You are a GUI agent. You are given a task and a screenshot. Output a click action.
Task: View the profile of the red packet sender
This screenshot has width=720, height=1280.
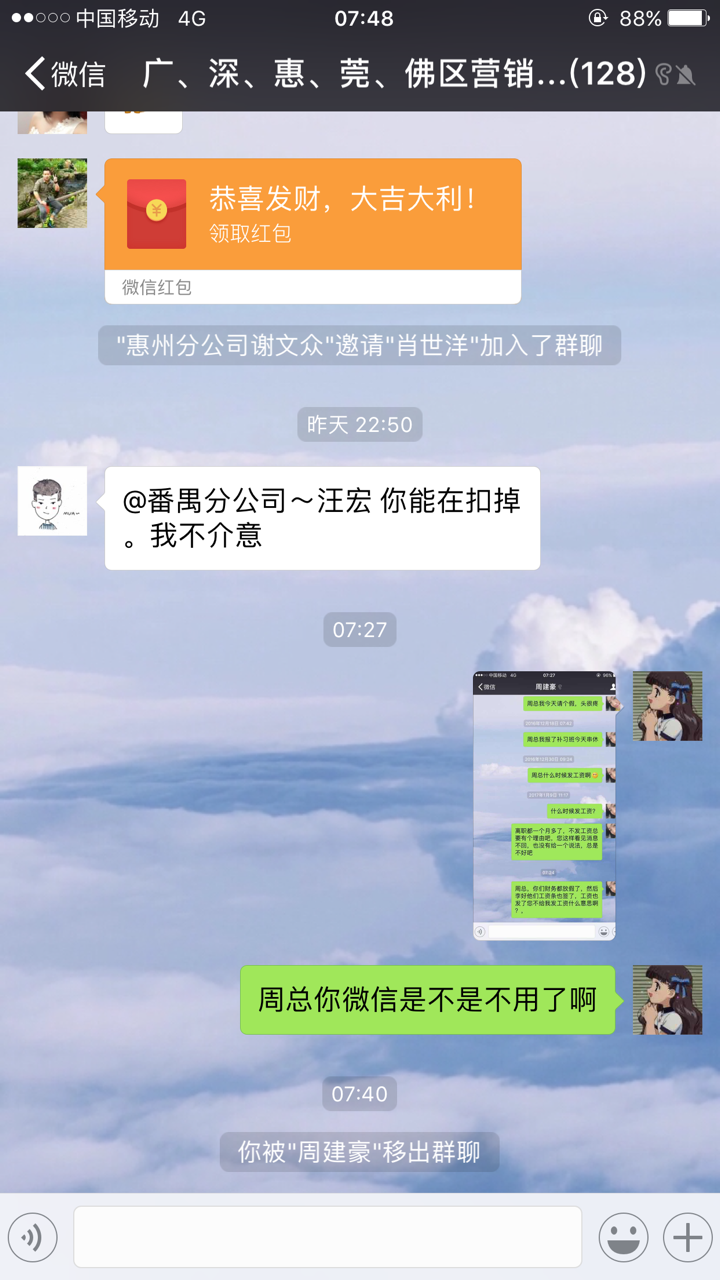(x=52, y=193)
